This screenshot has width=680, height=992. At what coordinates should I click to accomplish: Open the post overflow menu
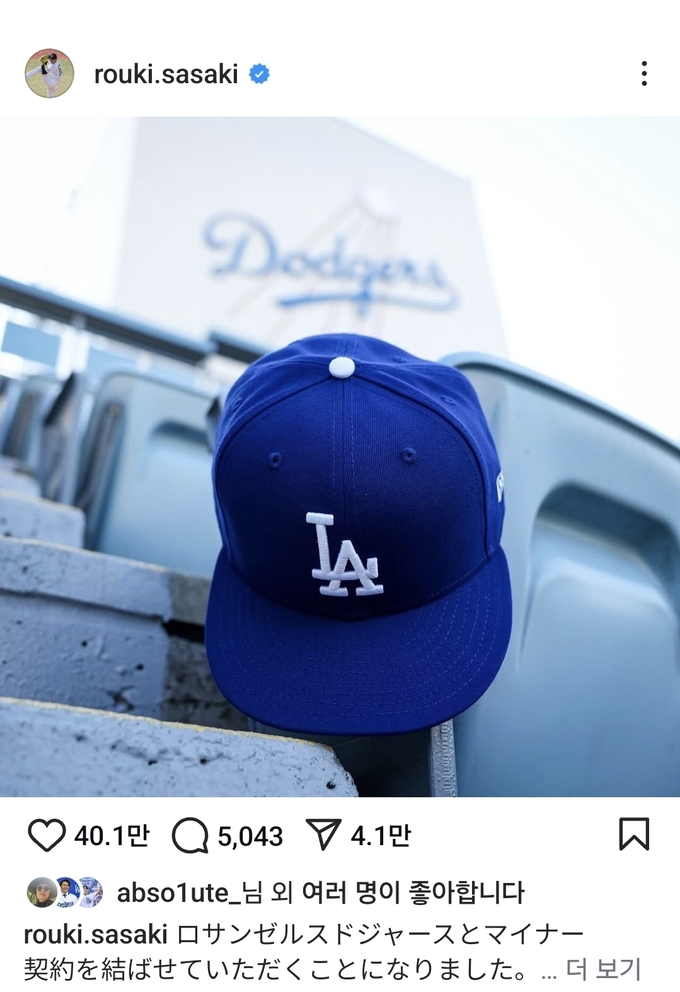644,73
